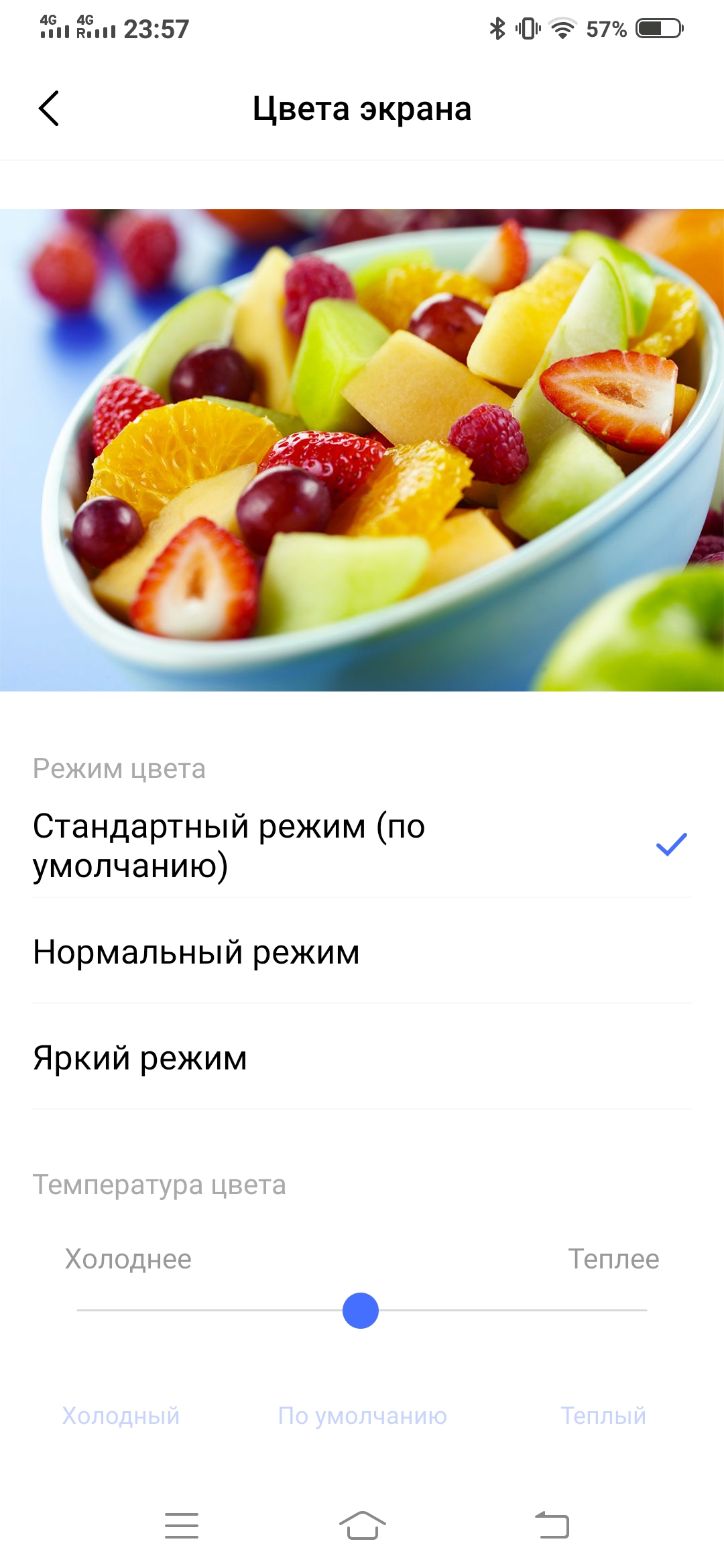Reset temperature with По умолчанию
The image size is (724, 1568).
pos(362,1415)
